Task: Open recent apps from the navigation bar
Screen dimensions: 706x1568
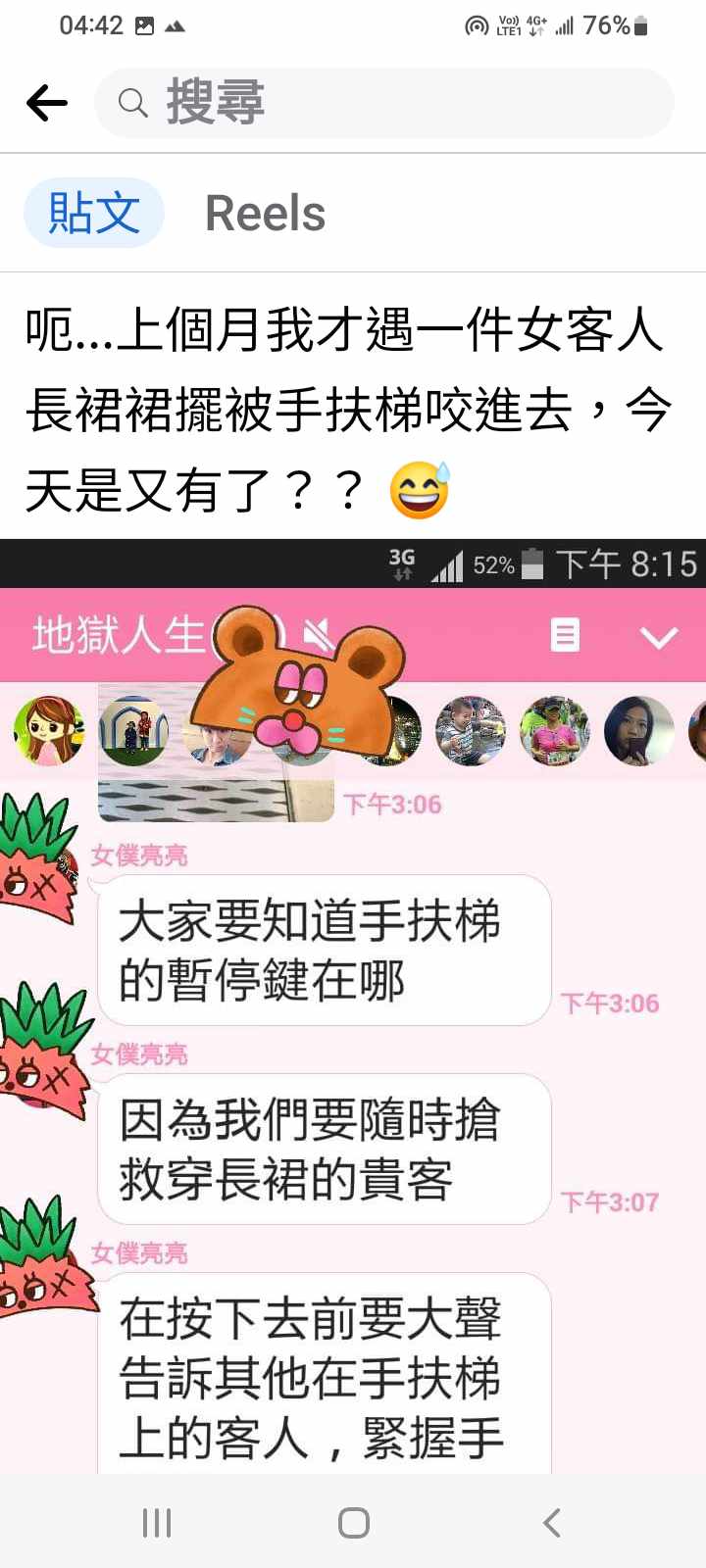Action: 157,1523
